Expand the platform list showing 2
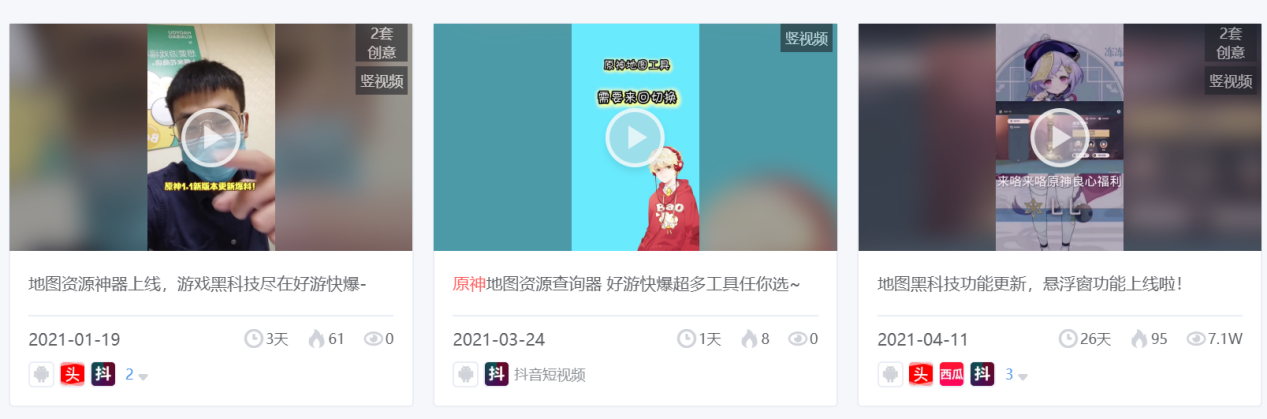The width and height of the screenshot is (1267, 419). click(x=136, y=375)
